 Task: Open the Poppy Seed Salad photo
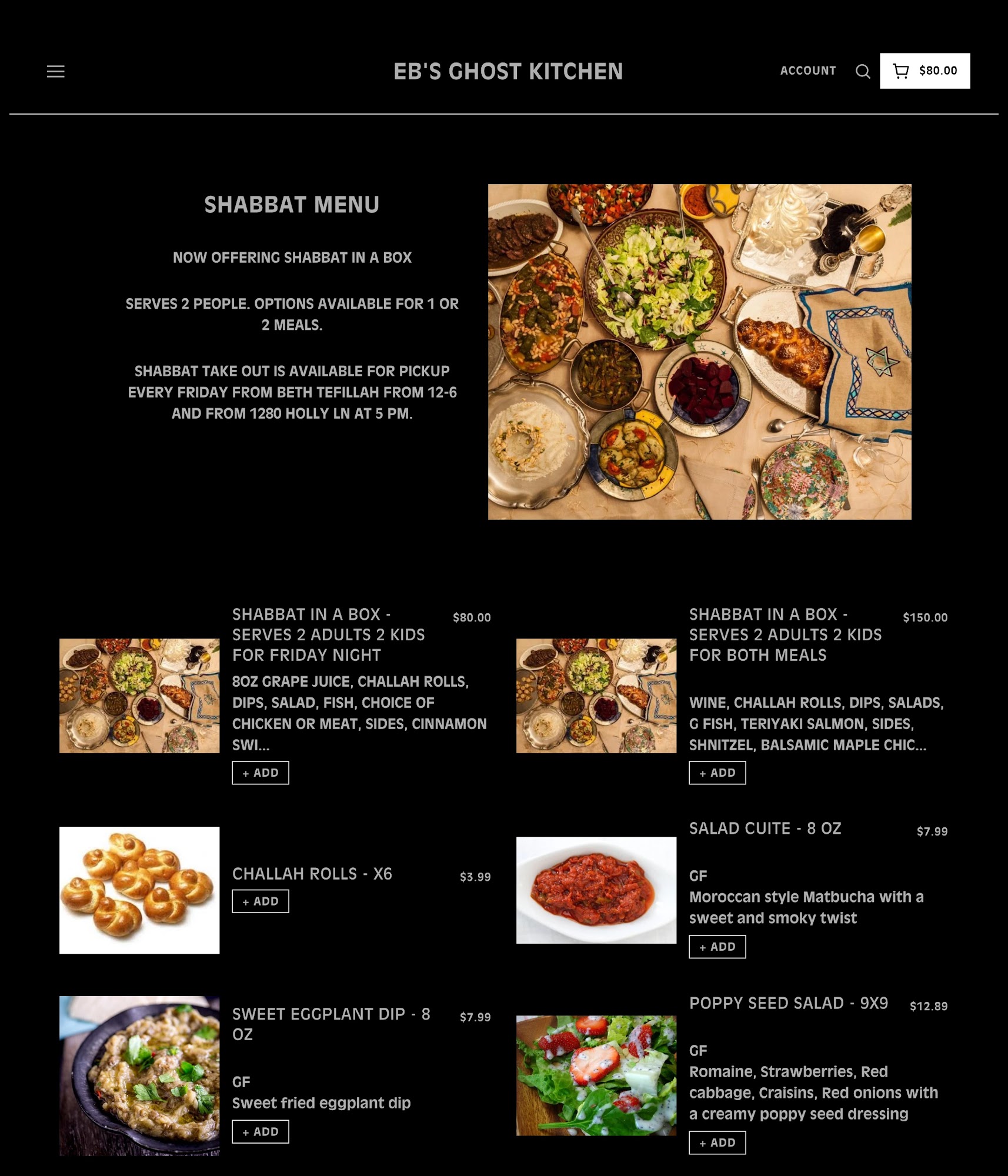coord(596,1075)
